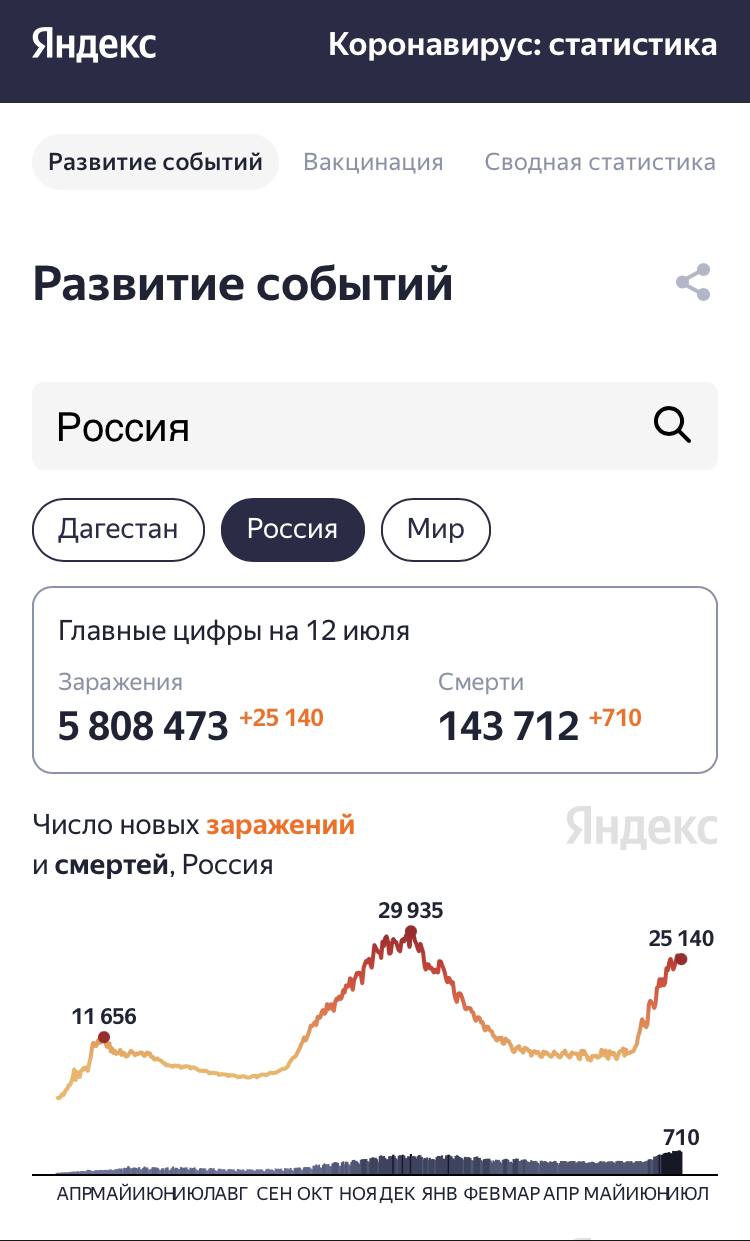Select the Россия region chip
This screenshot has height=1241, width=750.
click(x=292, y=529)
